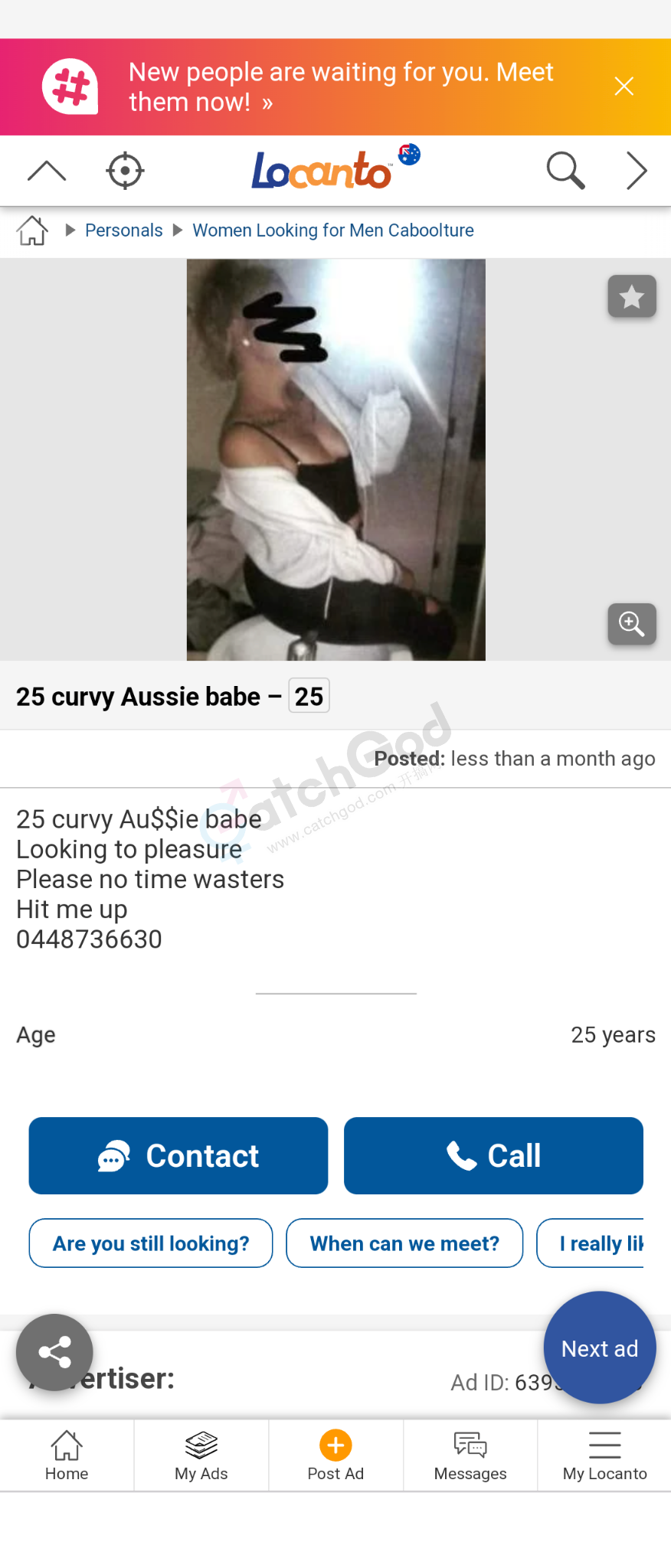The width and height of the screenshot is (671, 1568).
Task: Open the search magnifier
Action: pos(565,170)
